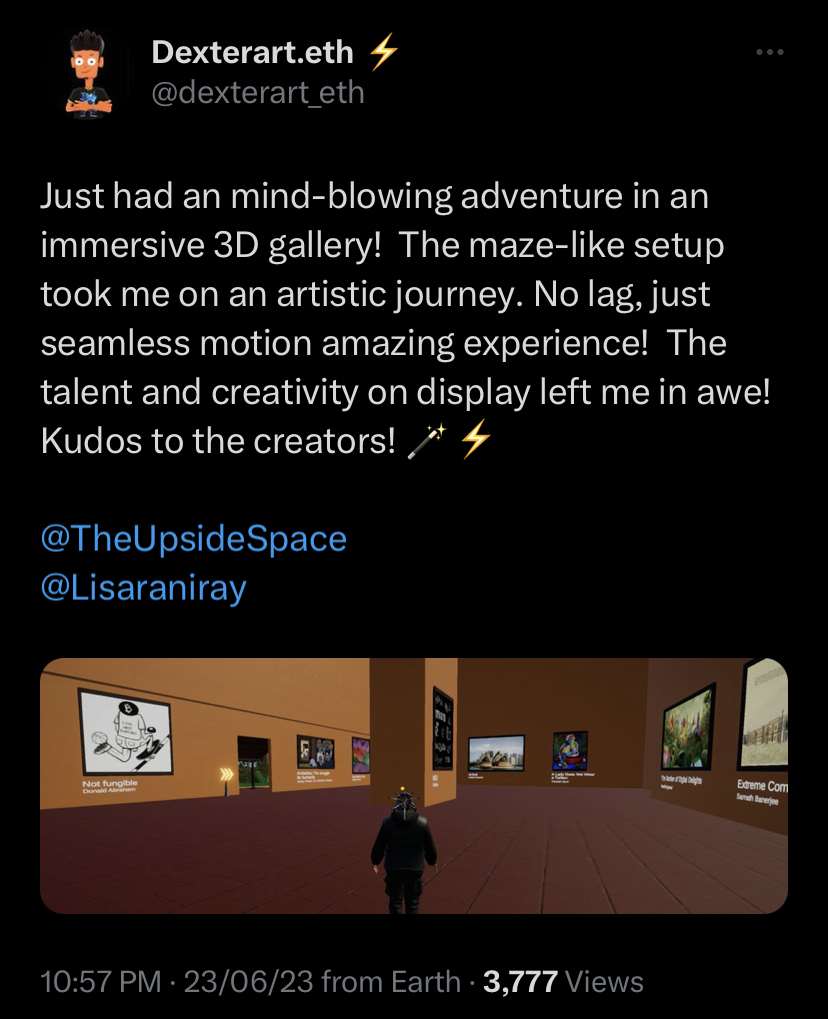Open the @Lisaraniray mention
Image resolution: width=828 pixels, height=1019 pixels.
pos(143,587)
